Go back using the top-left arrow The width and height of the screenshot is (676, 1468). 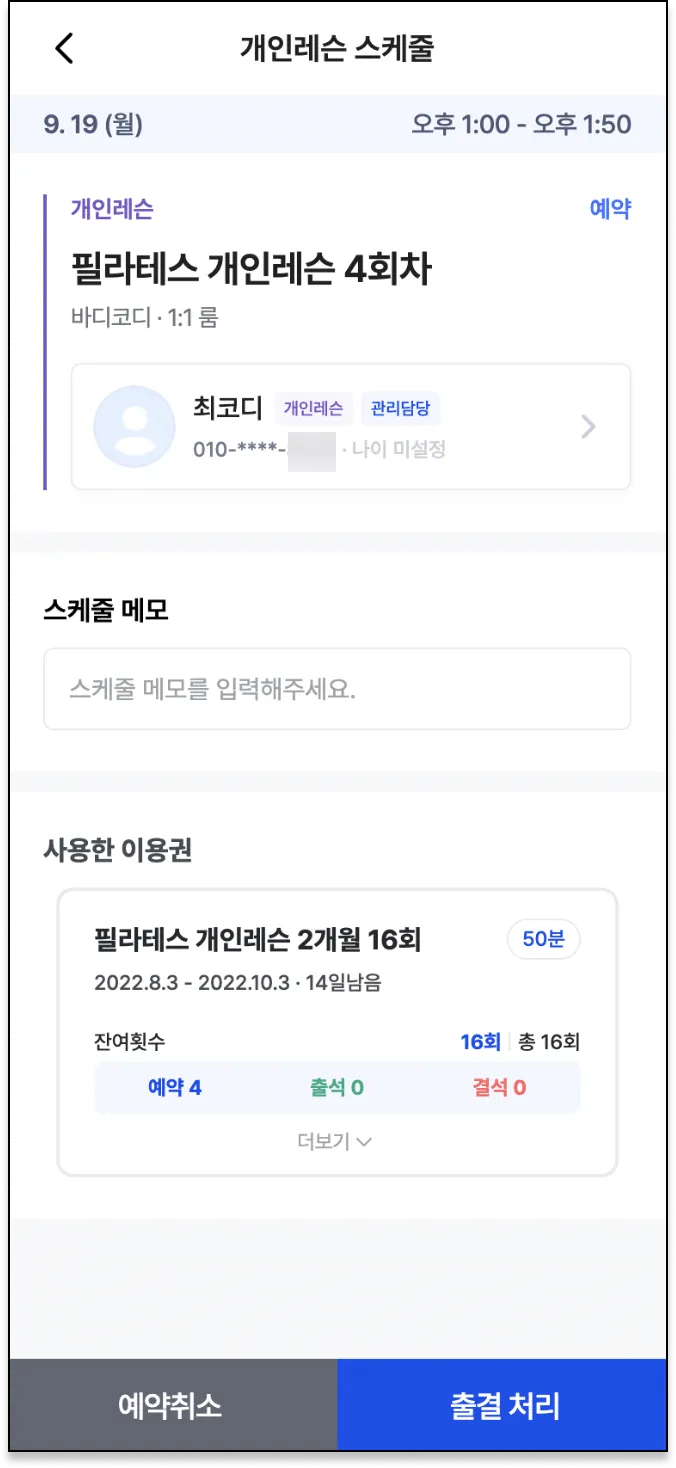64,48
